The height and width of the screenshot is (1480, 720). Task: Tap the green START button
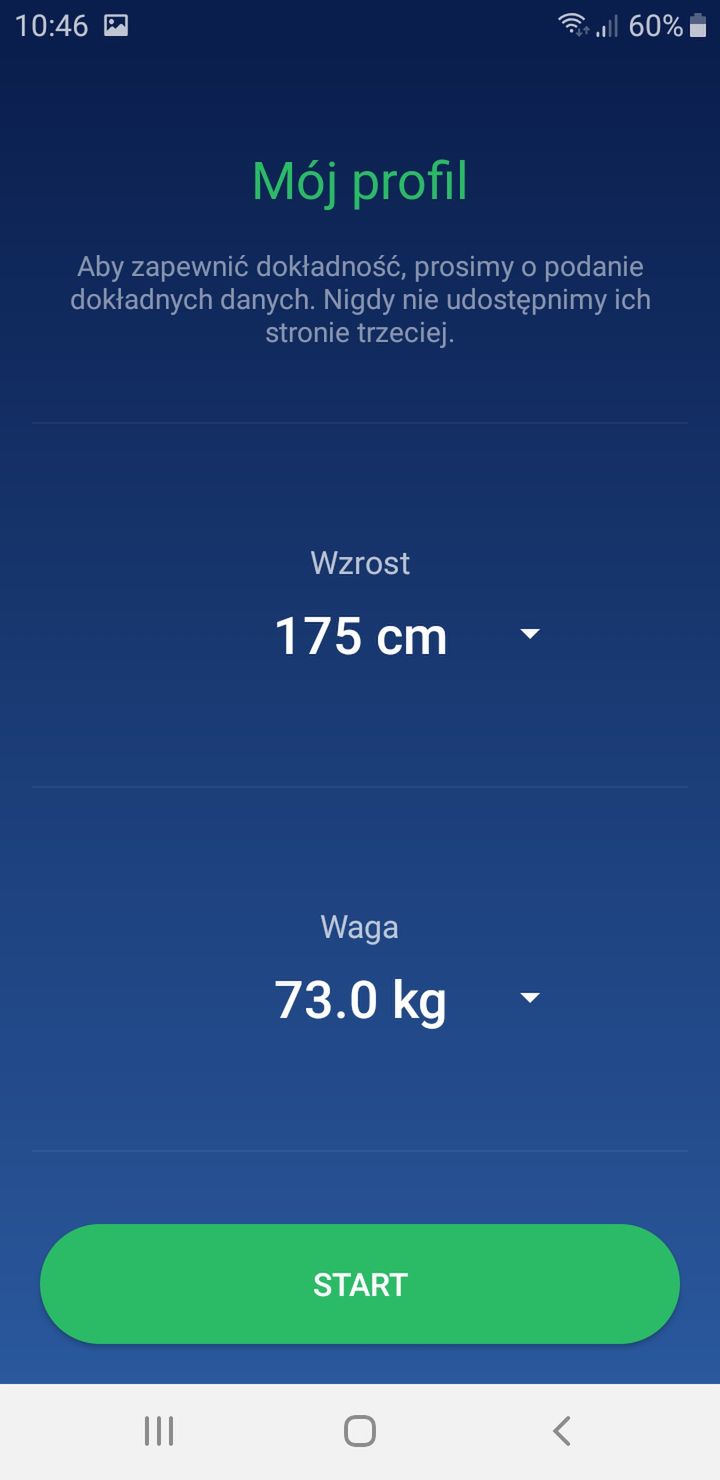360,1284
